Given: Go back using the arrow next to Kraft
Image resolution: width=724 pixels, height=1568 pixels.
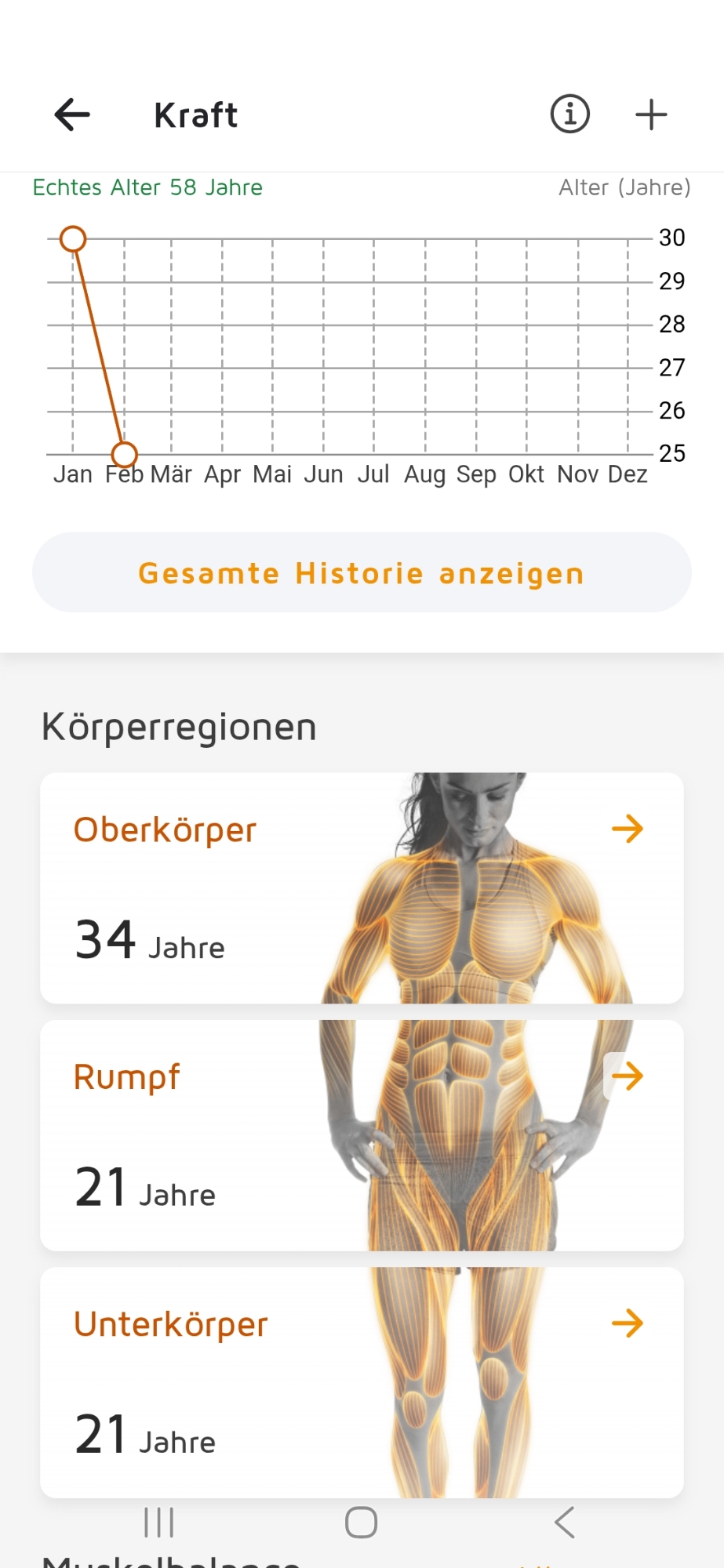Looking at the screenshot, I should 72,114.
